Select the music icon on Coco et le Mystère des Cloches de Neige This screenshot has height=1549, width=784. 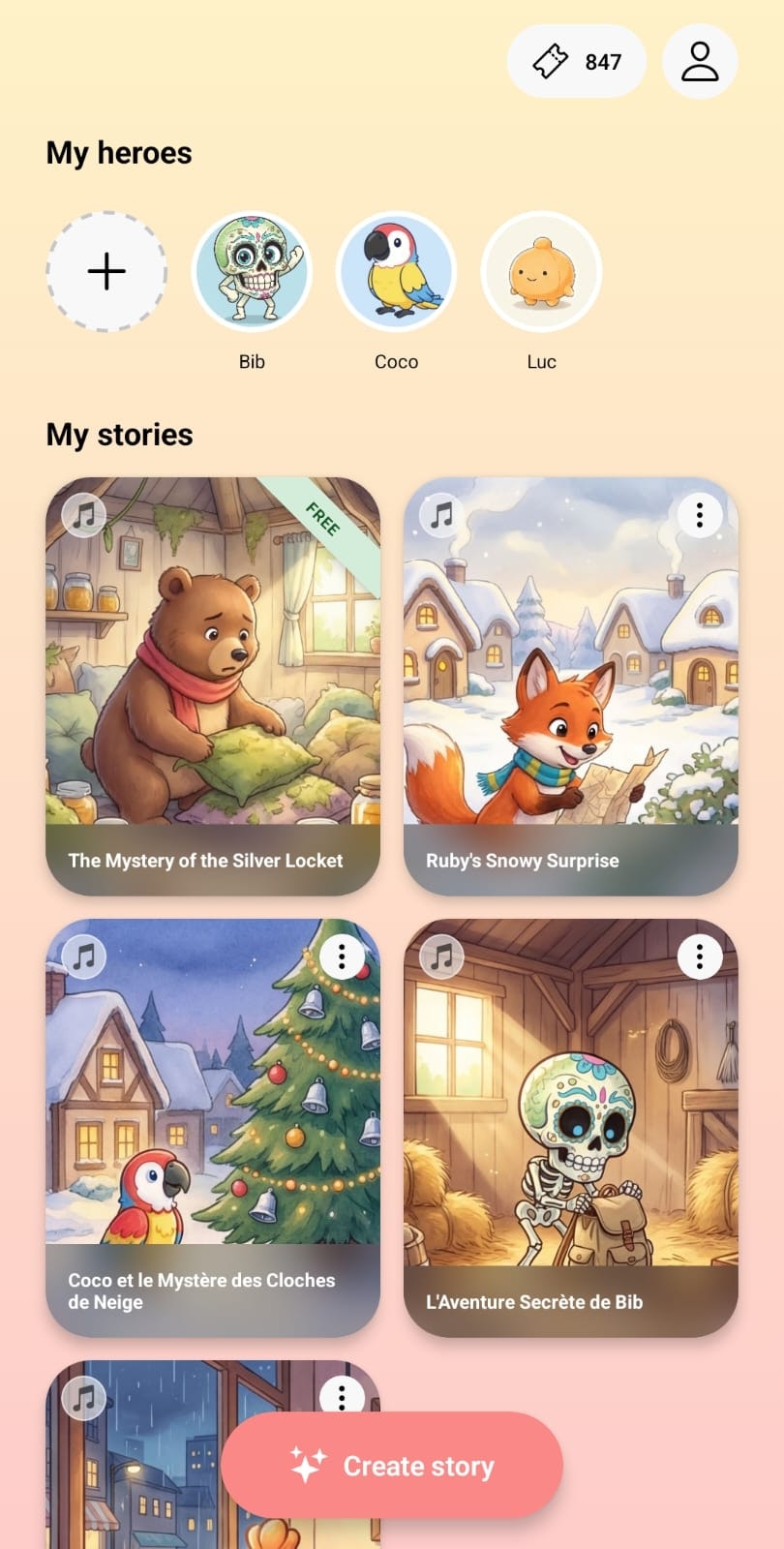[x=83, y=957]
